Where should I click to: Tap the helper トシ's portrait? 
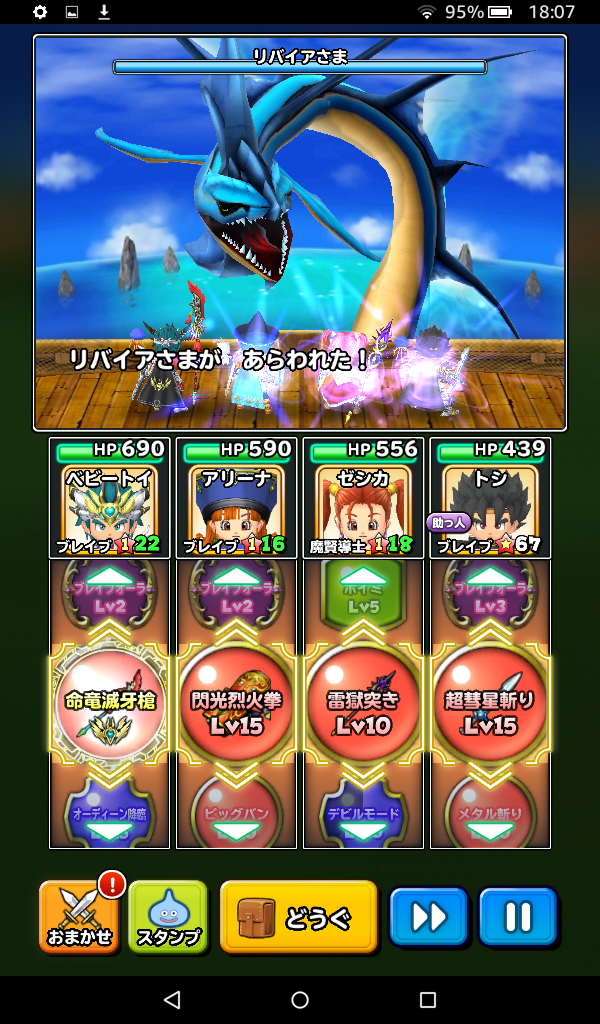coord(490,498)
